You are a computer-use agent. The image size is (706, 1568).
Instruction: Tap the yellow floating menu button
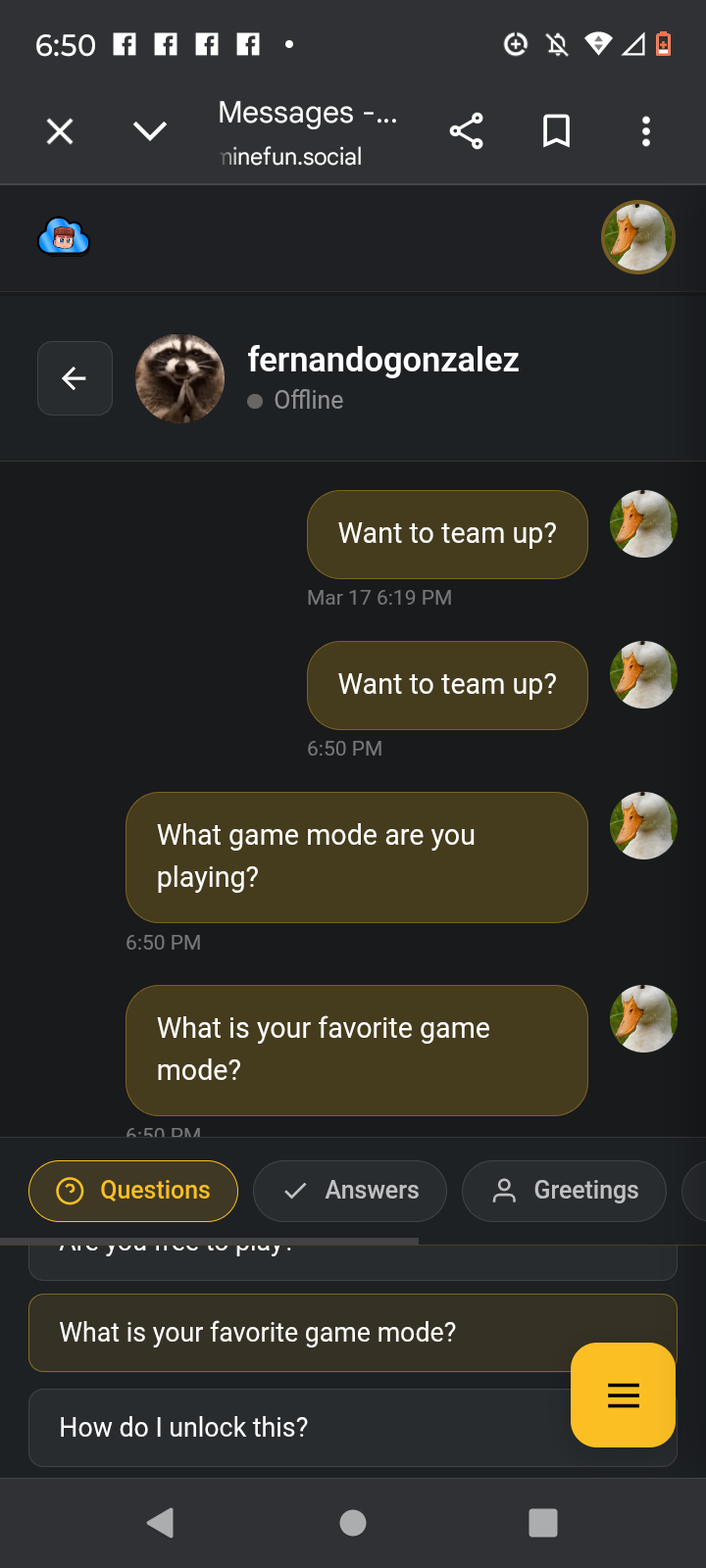pos(623,1395)
